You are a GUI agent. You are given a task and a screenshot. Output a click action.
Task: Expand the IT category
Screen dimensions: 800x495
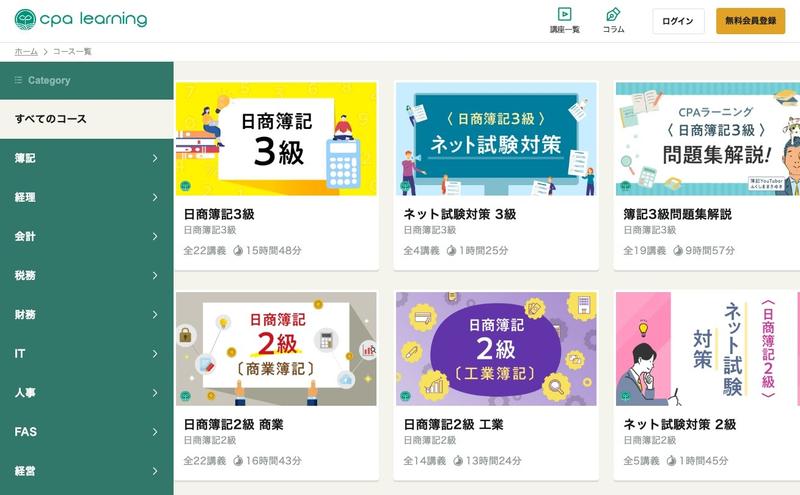click(x=86, y=353)
